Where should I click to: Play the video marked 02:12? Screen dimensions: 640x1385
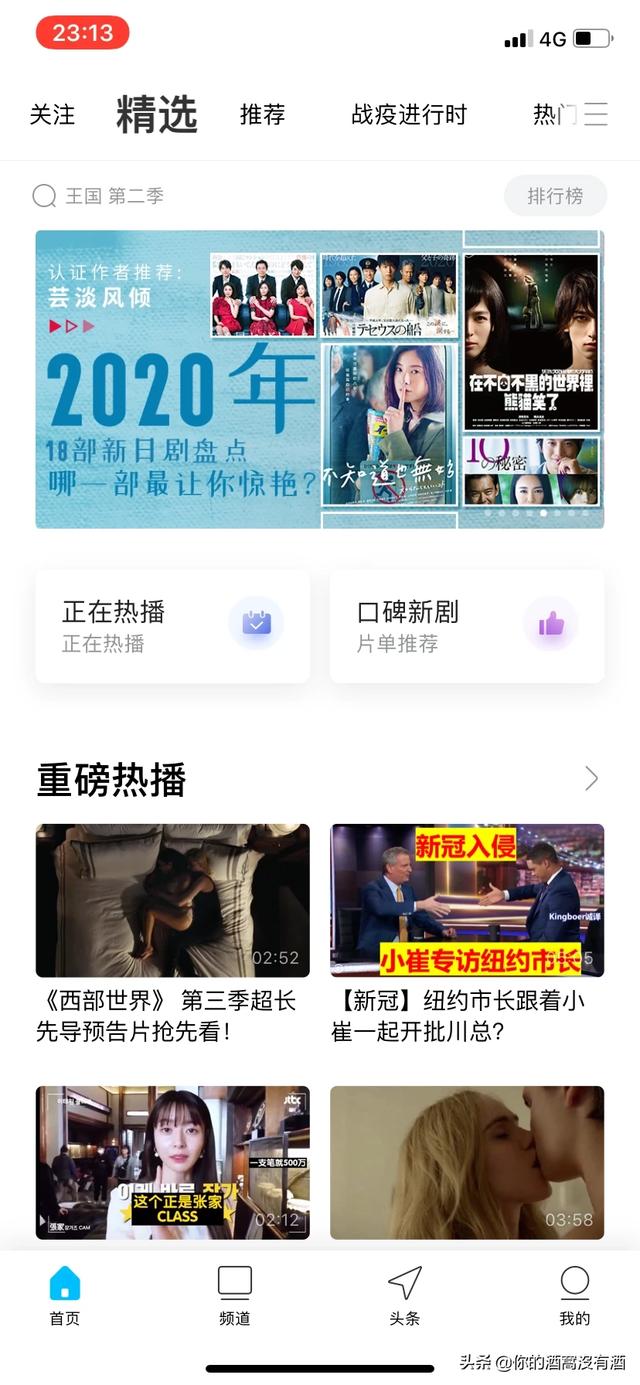pos(172,1162)
